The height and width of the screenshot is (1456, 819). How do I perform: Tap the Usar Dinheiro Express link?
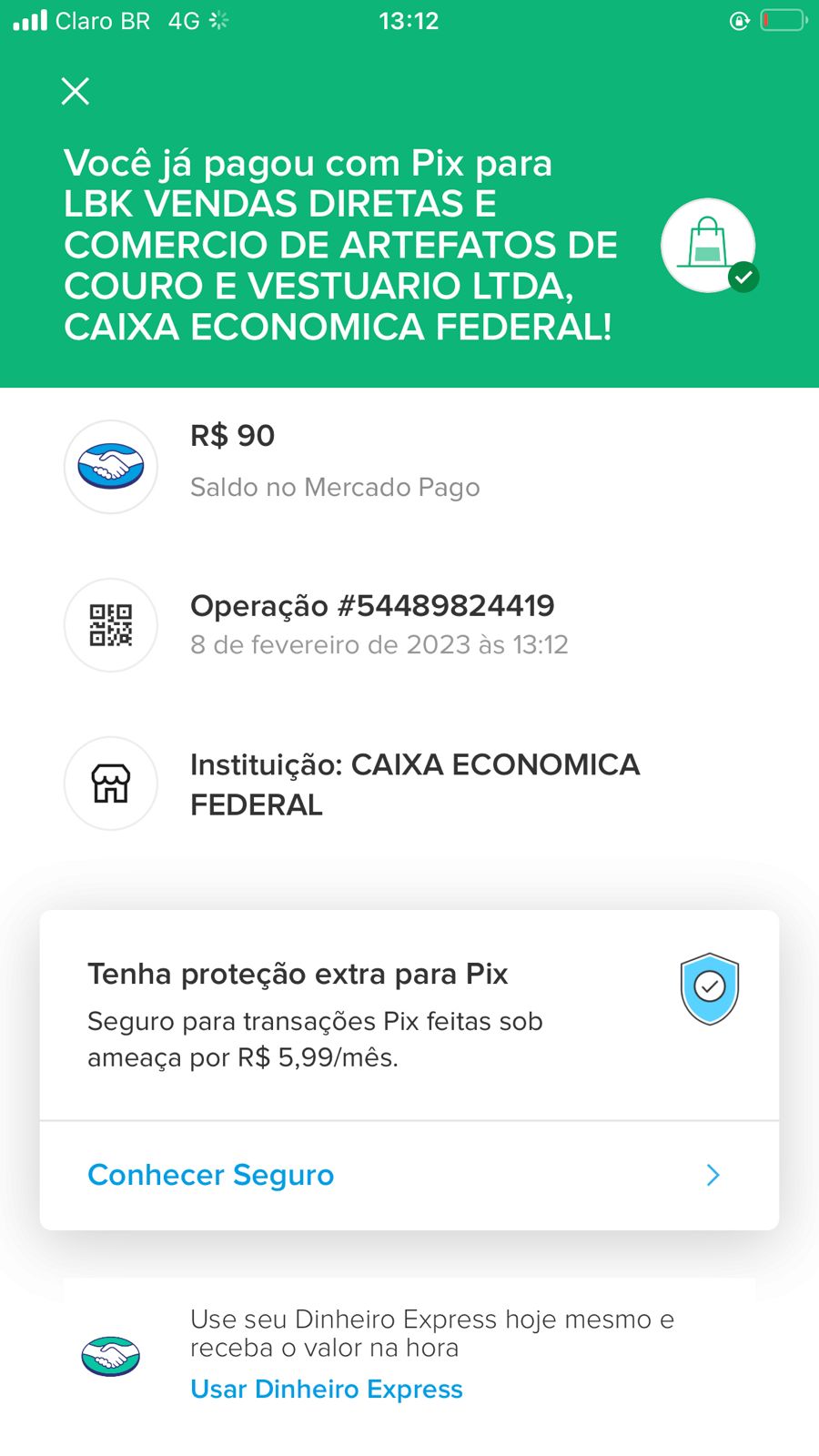tap(327, 1389)
